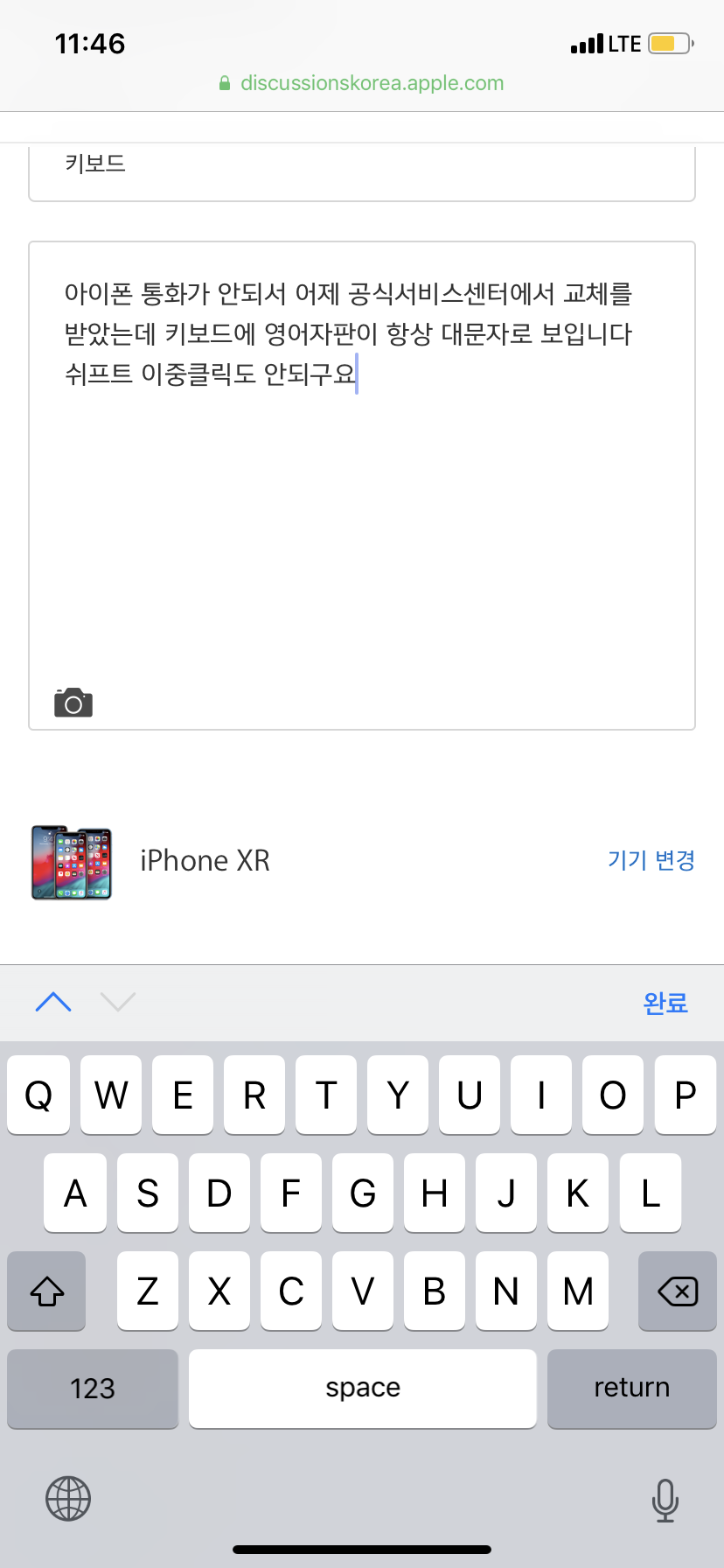
Task: Insert a space with the space bar
Action: click(x=362, y=1389)
